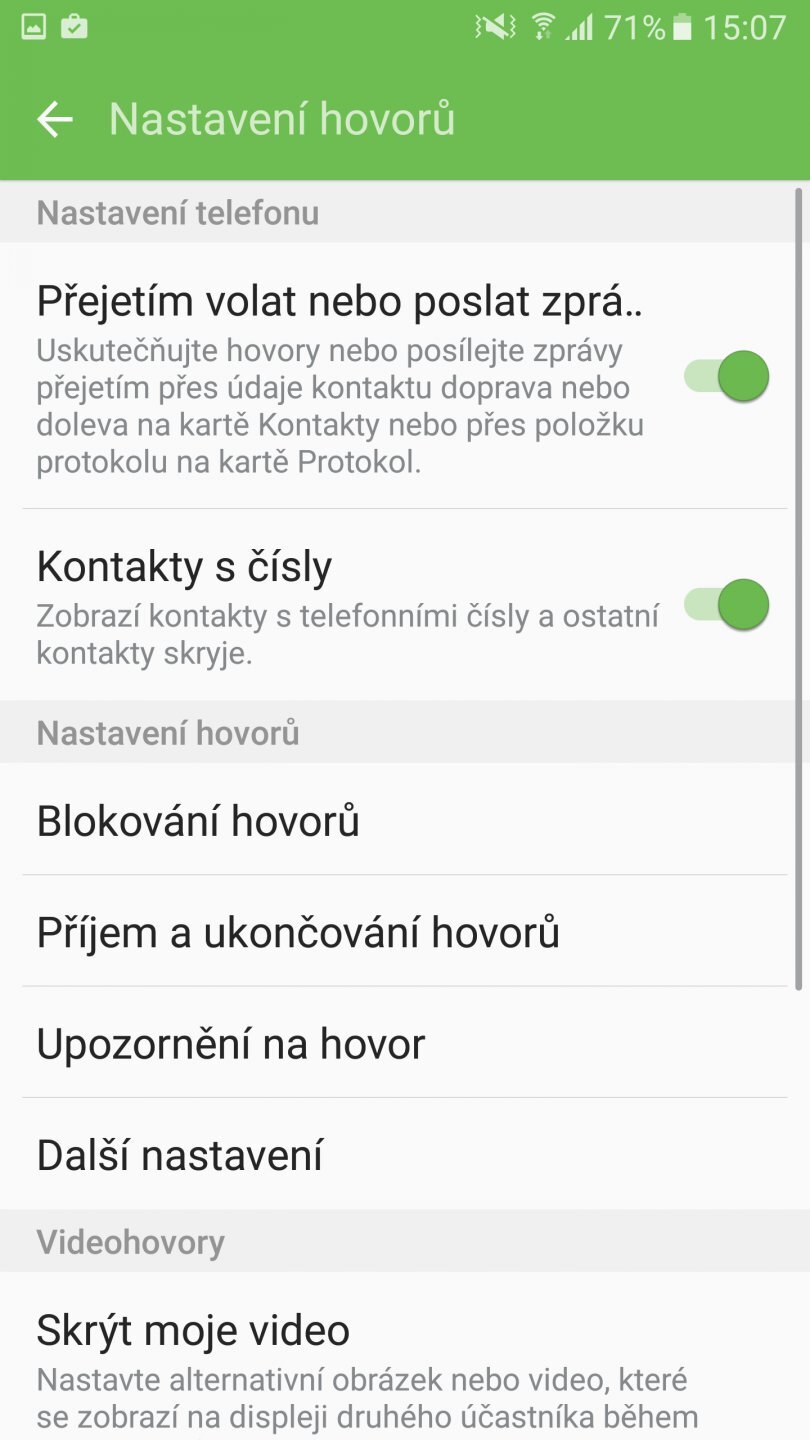Tap the battery percentage indicator
The width and height of the screenshot is (810, 1440).
[x=634, y=26]
